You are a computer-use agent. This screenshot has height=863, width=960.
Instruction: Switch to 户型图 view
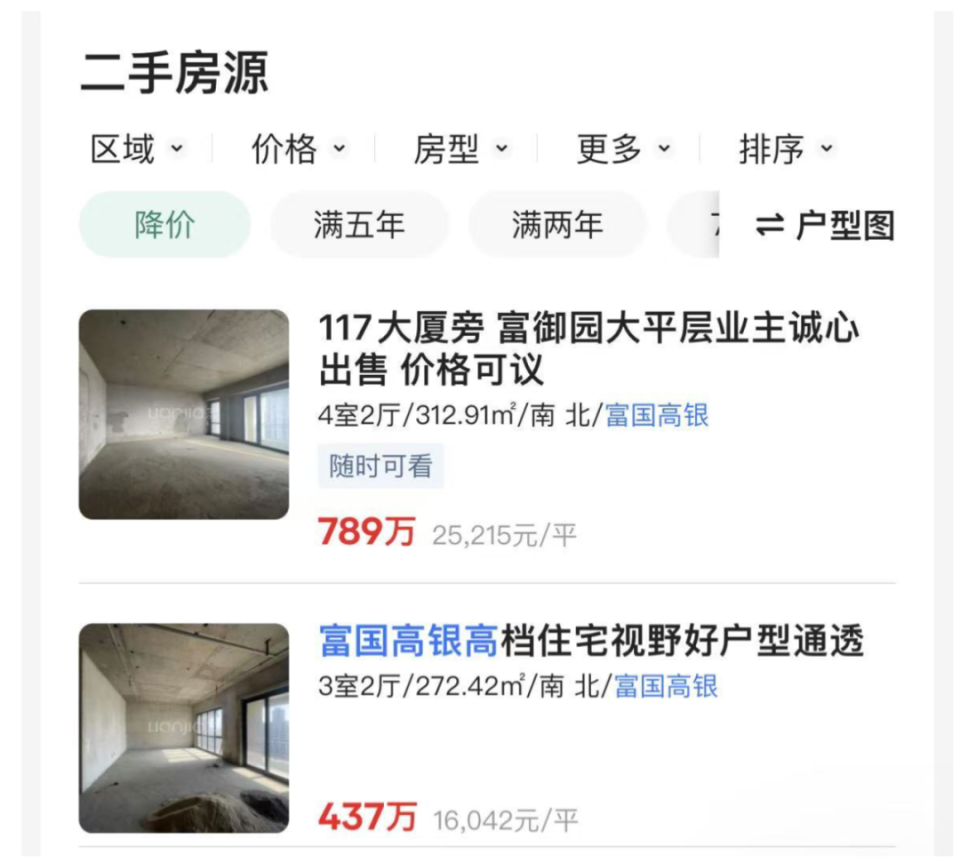coord(824,226)
